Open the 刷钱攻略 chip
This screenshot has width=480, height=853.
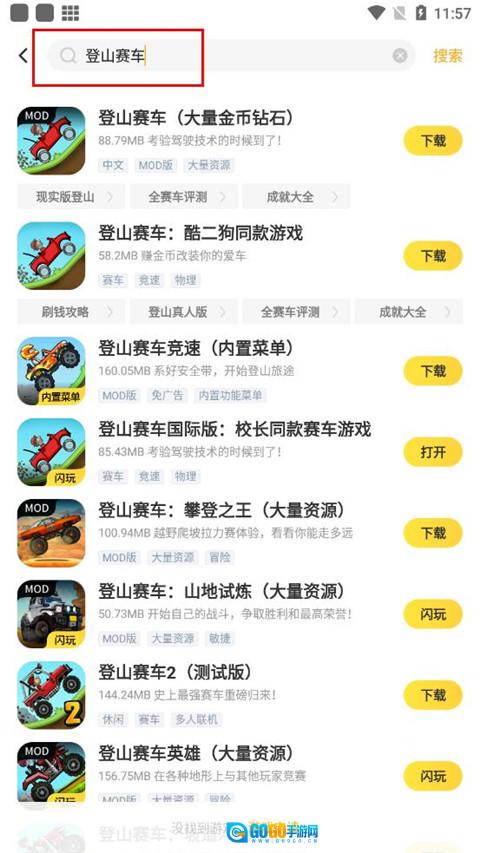(71, 312)
